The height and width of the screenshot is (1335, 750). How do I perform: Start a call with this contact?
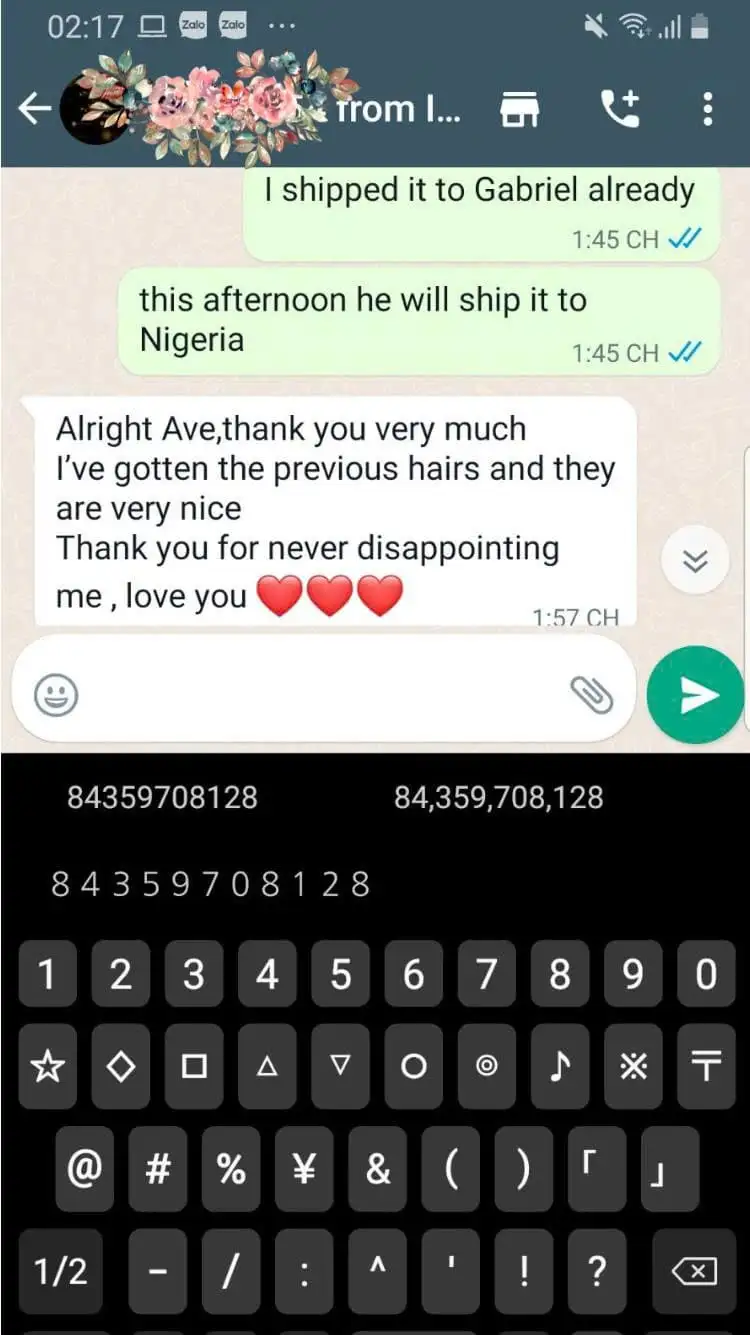pyautogui.click(x=620, y=109)
